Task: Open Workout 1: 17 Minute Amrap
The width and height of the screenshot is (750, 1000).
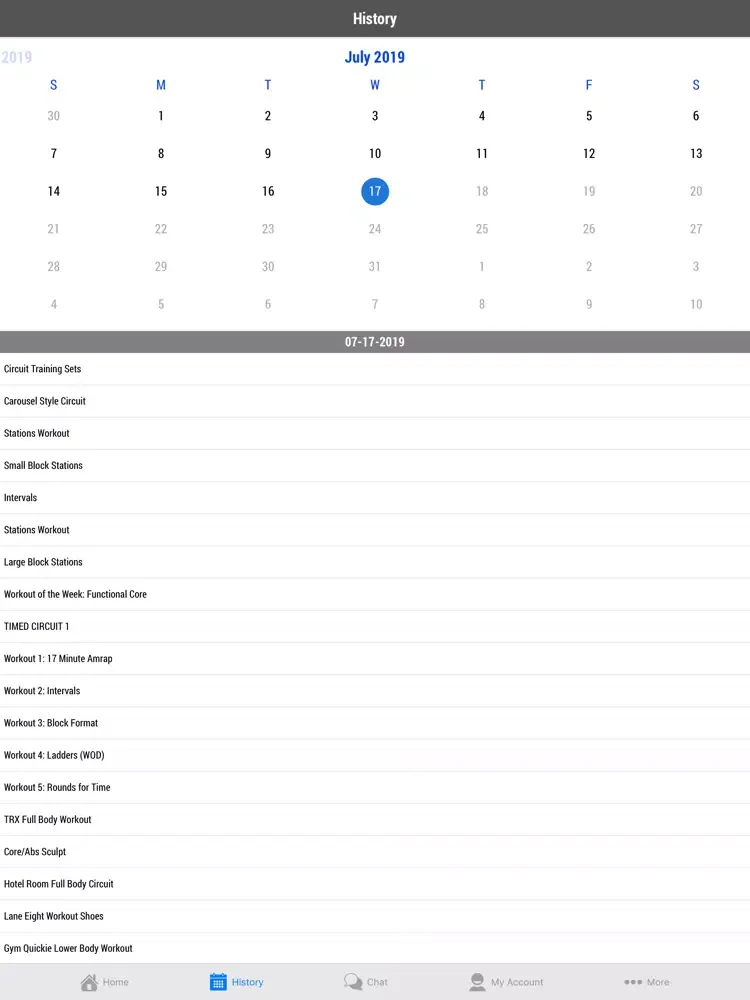Action: coord(375,659)
